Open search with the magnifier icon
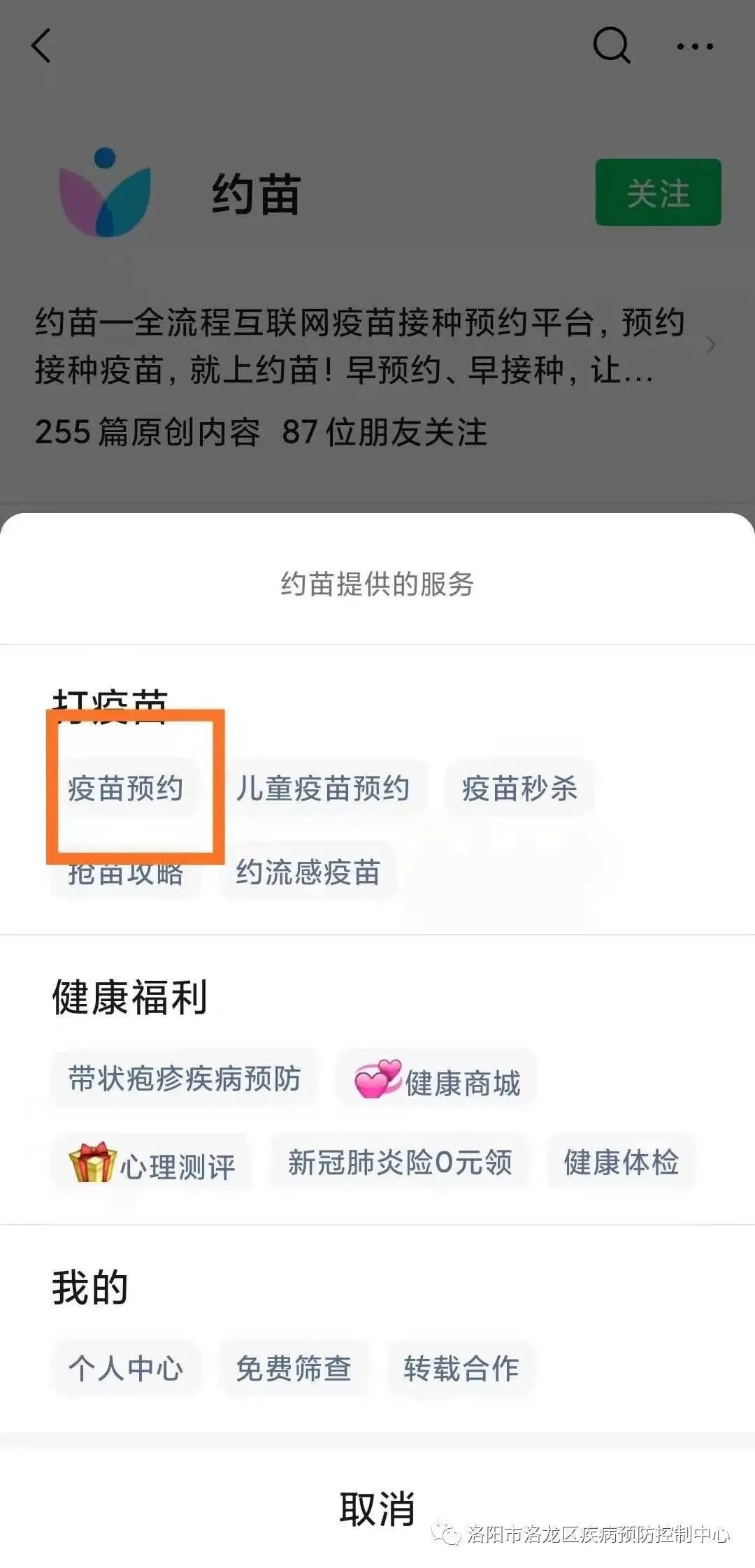755x1568 pixels. pos(612,46)
